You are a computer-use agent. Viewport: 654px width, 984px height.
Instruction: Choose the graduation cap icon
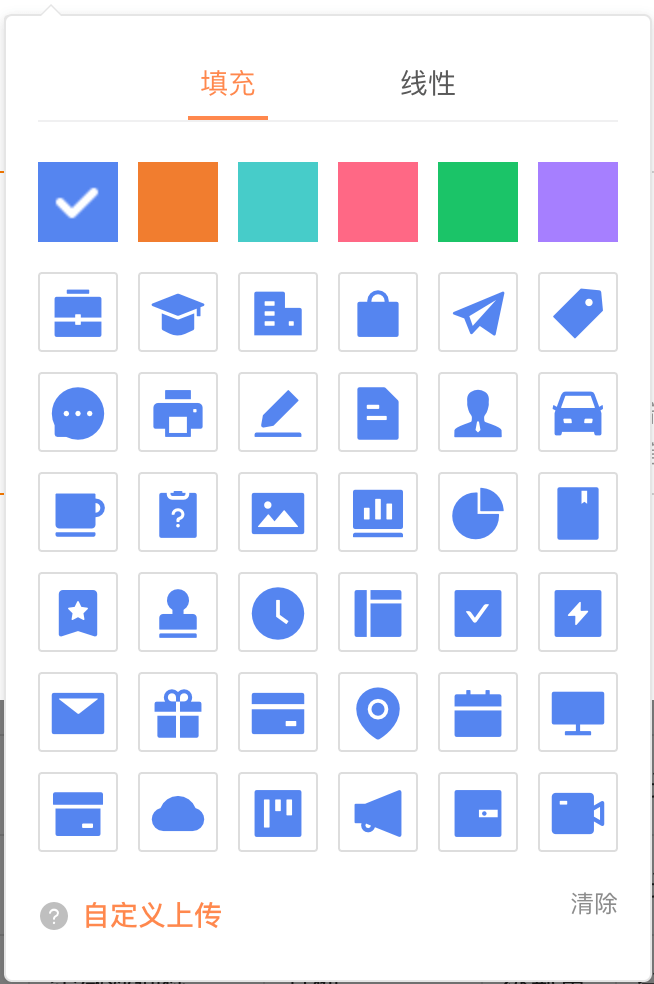[178, 312]
